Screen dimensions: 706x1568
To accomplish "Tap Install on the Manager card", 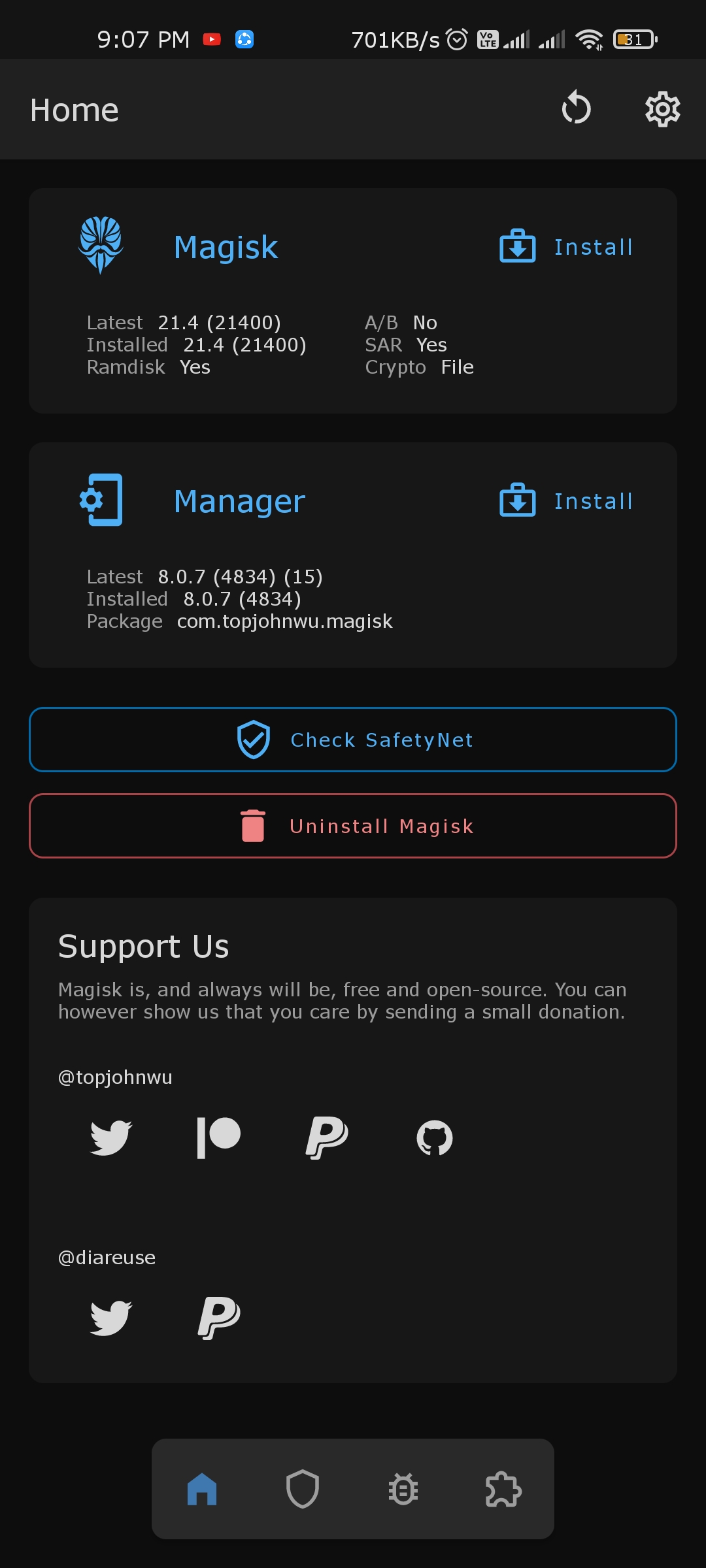I will 566,501.
